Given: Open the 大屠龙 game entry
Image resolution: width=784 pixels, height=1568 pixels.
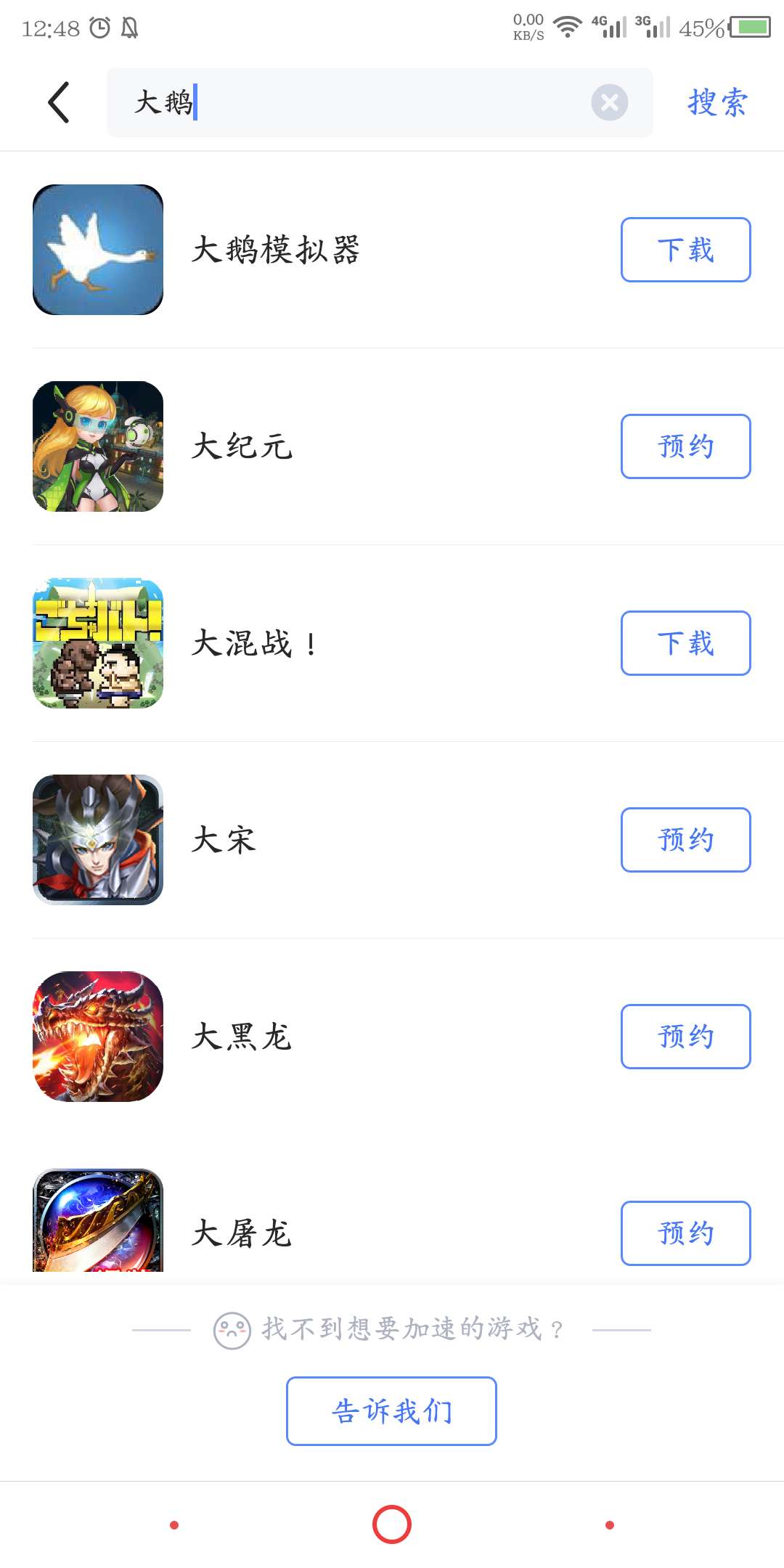Looking at the screenshot, I should (242, 1233).
